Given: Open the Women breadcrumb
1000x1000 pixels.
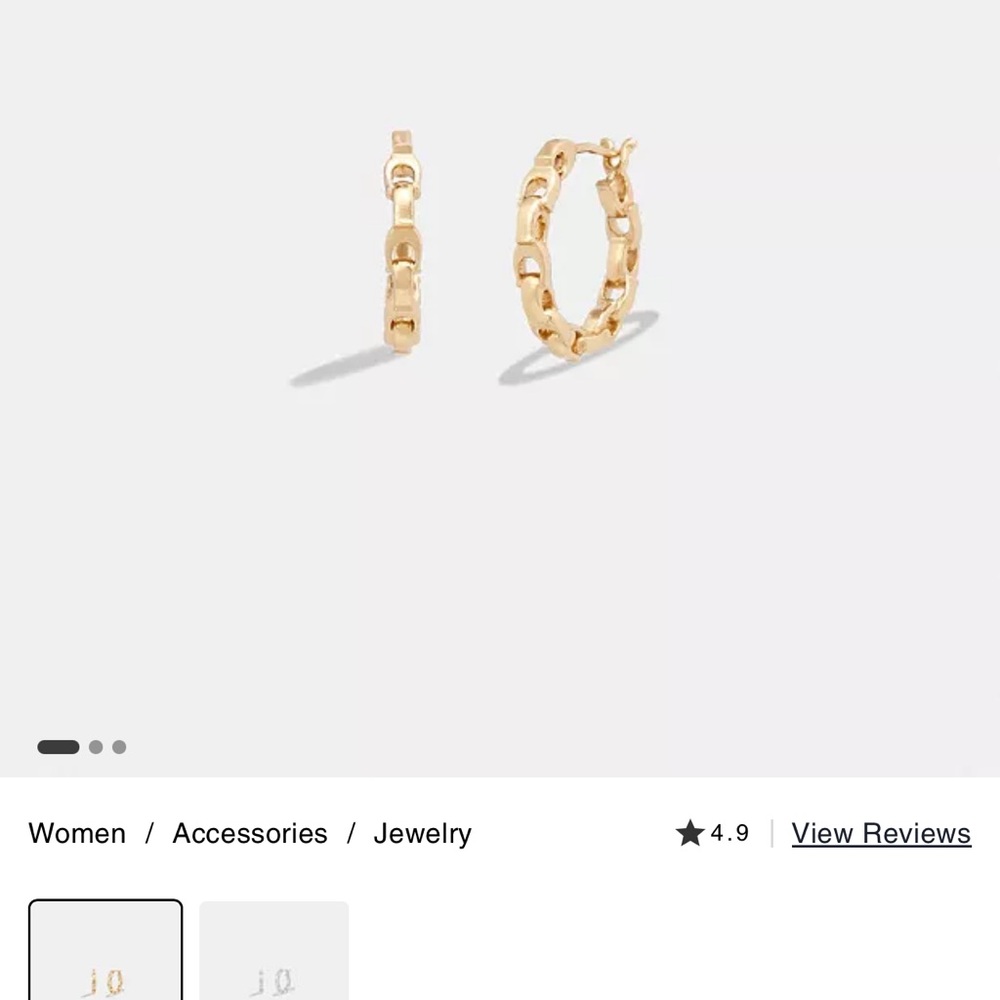Looking at the screenshot, I should (77, 833).
